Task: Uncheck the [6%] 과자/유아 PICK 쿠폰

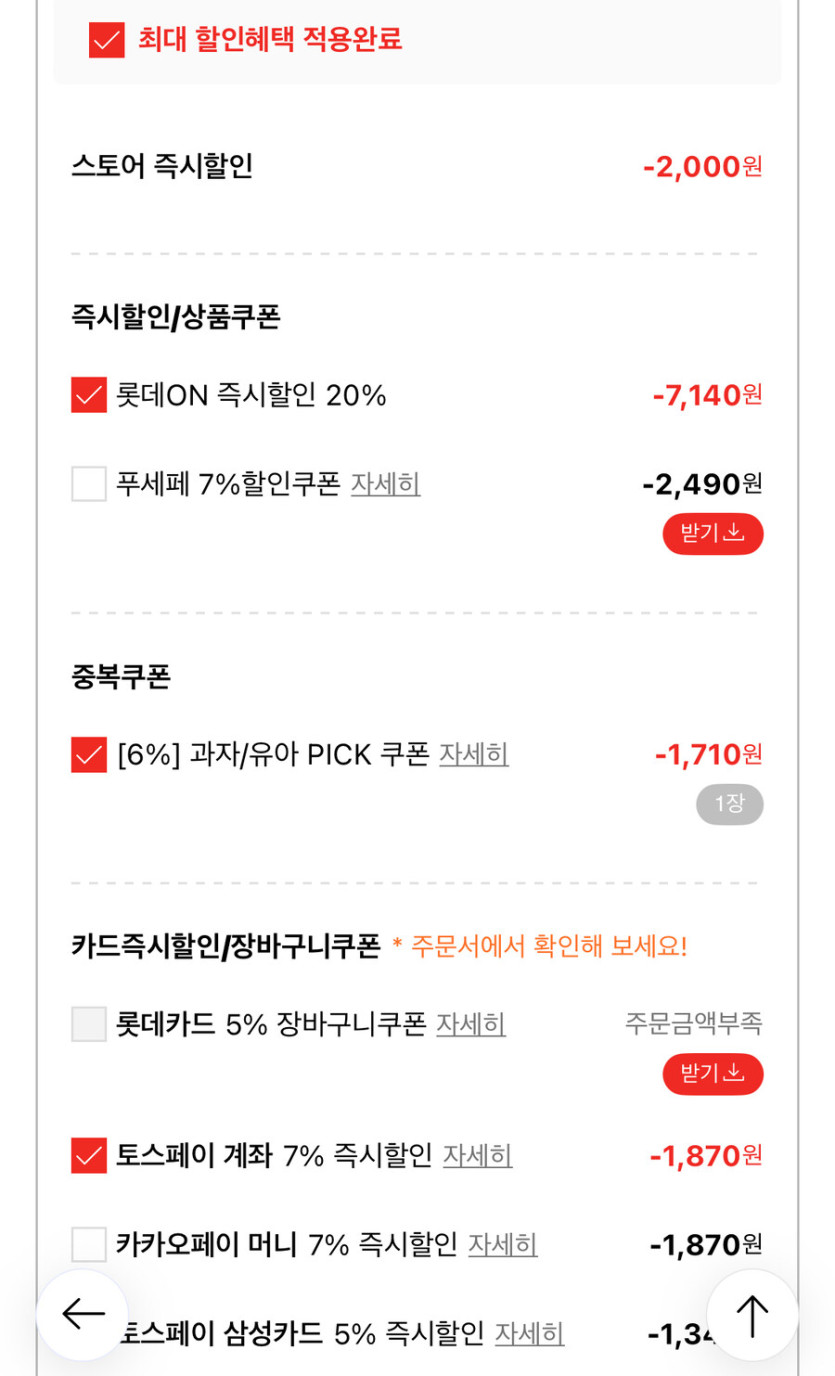Action: 88,754
